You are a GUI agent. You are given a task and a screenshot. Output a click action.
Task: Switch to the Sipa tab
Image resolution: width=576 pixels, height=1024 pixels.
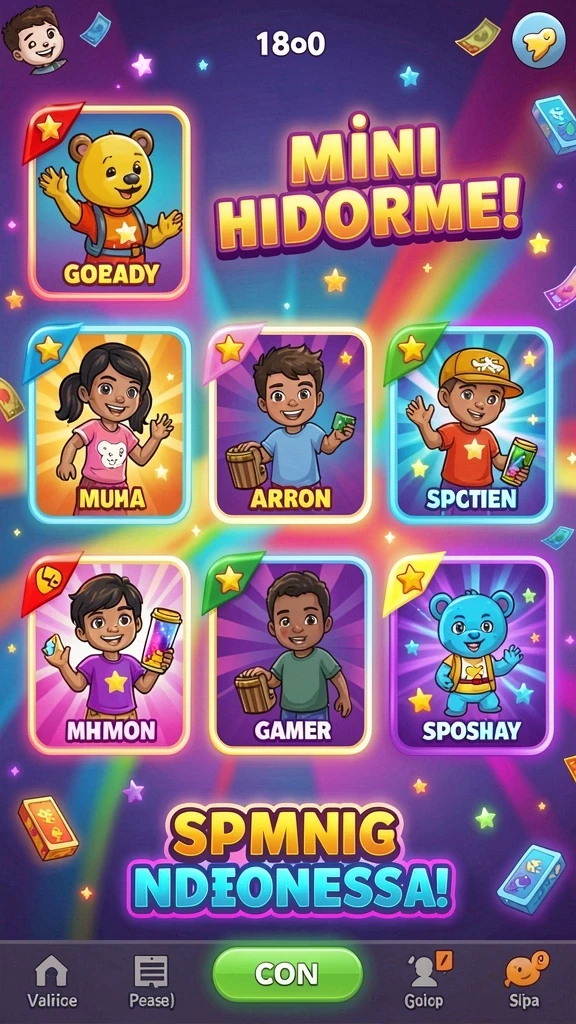[524, 982]
